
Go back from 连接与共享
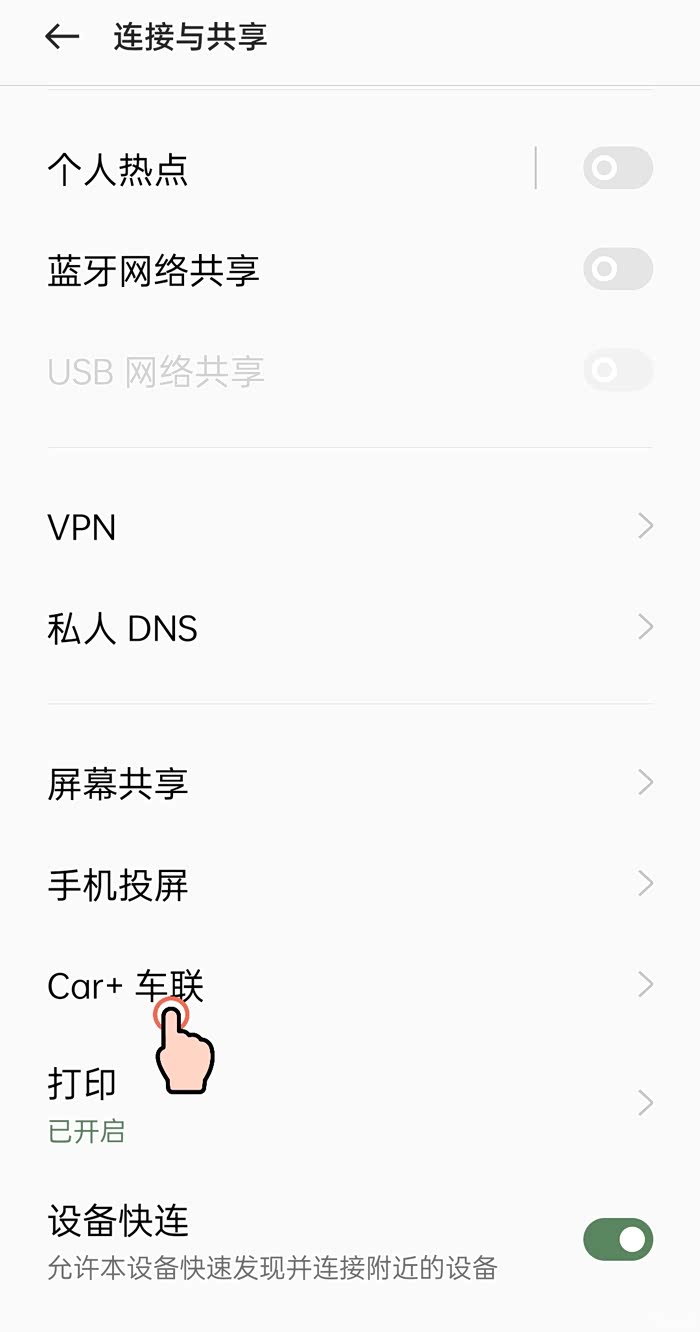pos(62,37)
